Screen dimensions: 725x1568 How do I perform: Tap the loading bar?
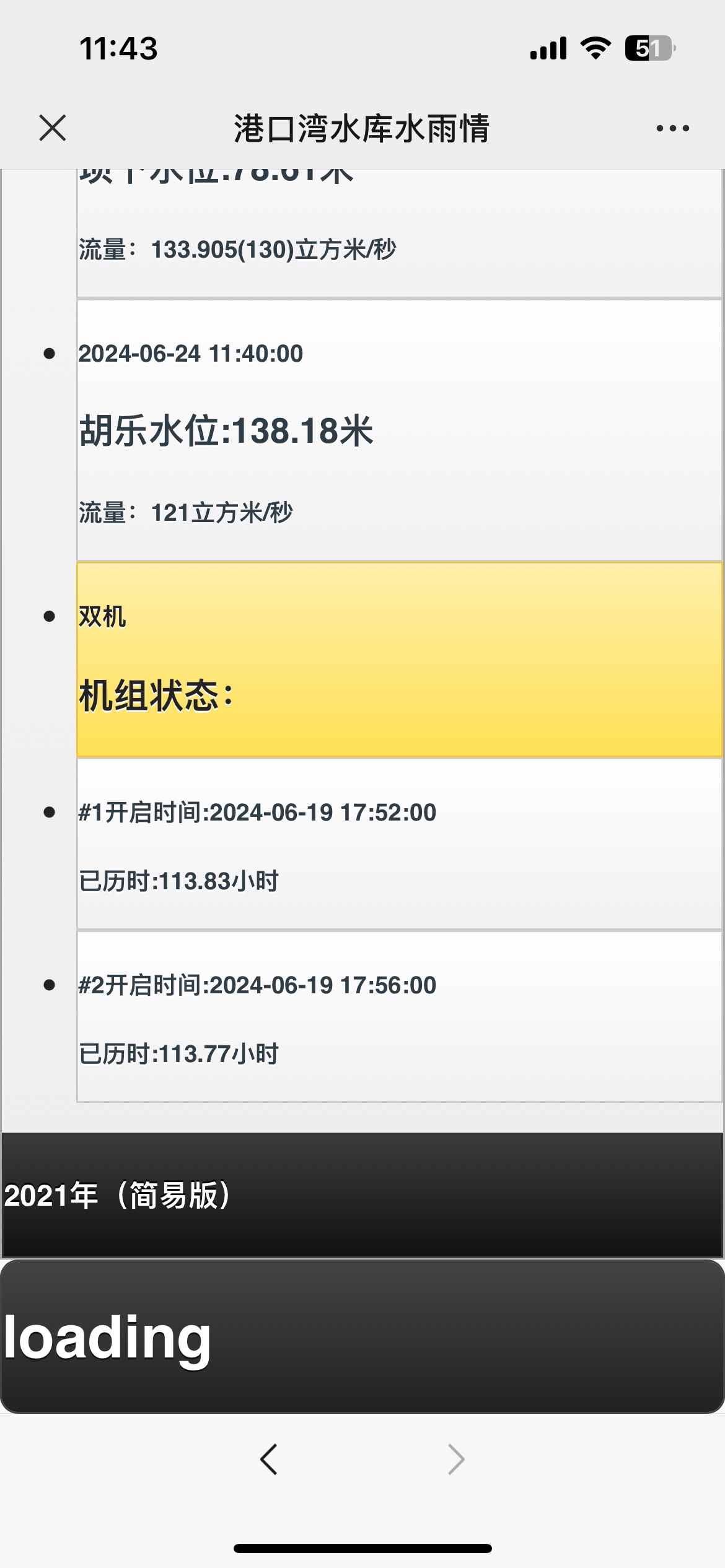362,1336
